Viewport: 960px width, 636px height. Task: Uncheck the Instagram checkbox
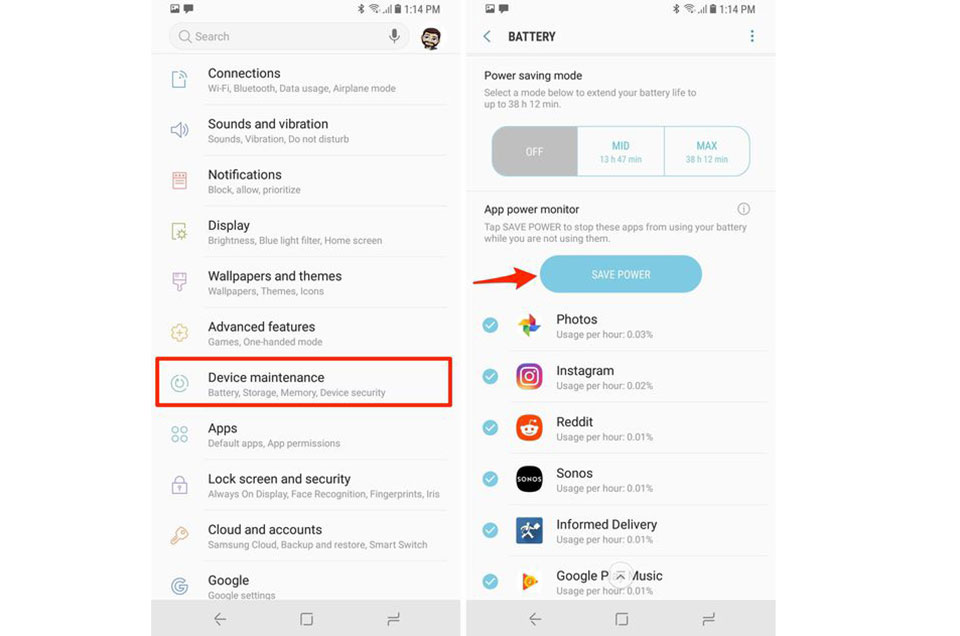(x=490, y=376)
